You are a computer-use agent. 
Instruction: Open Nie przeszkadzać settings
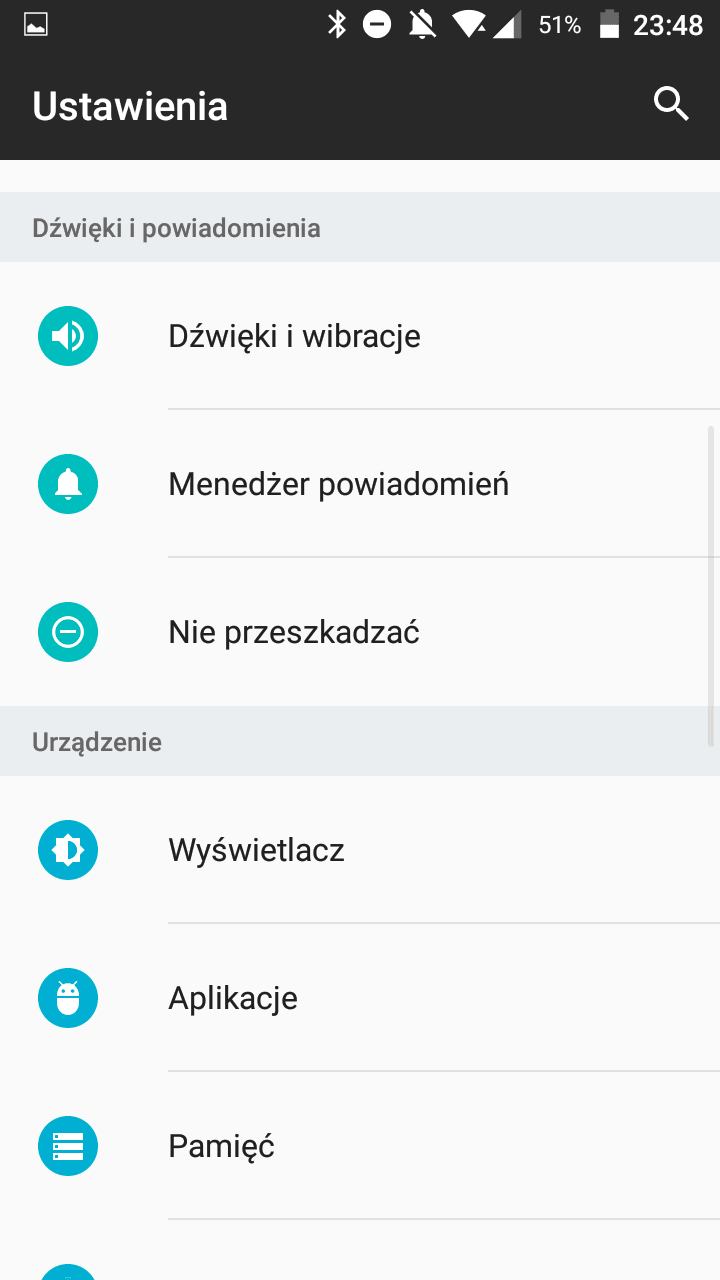[x=360, y=632]
